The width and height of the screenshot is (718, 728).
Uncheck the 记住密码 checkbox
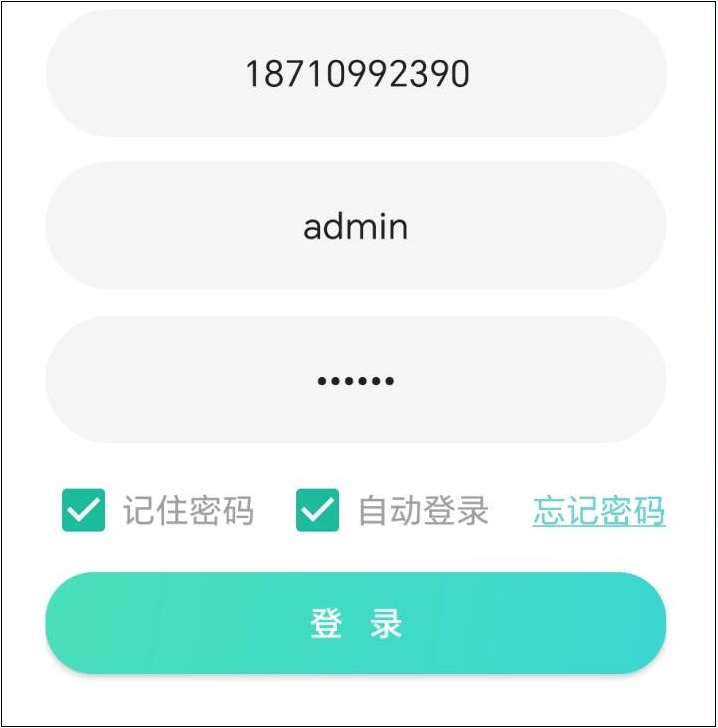tap(84, 511)
